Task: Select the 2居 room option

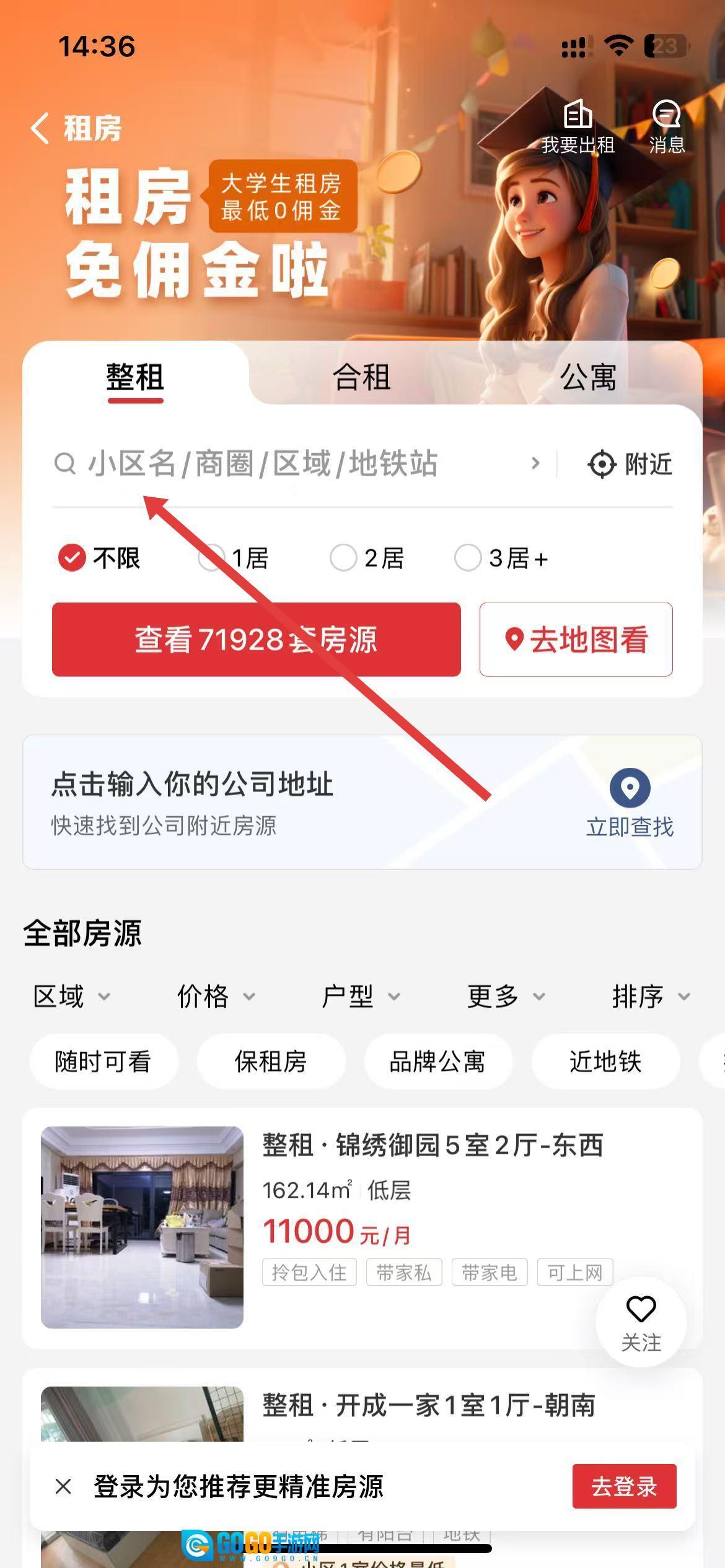Action: tap(368, 558)
